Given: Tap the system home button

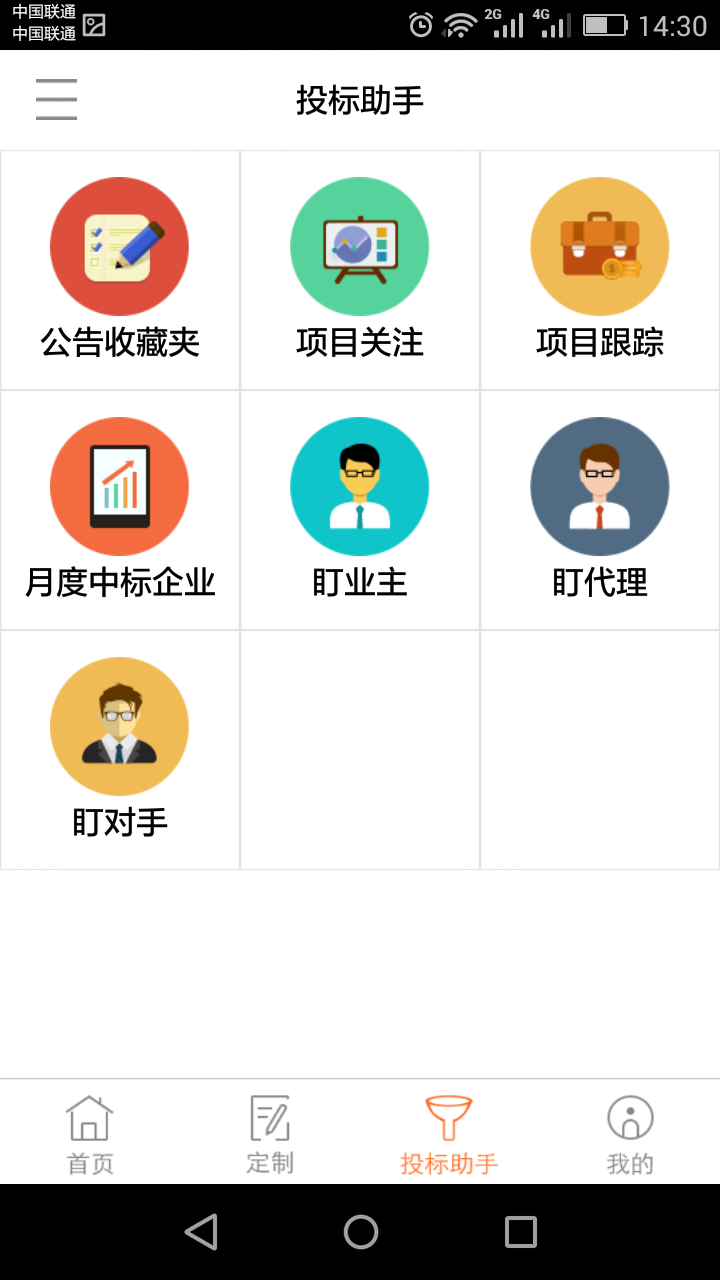Looking at the screenshot, I should pos(361,1232).
